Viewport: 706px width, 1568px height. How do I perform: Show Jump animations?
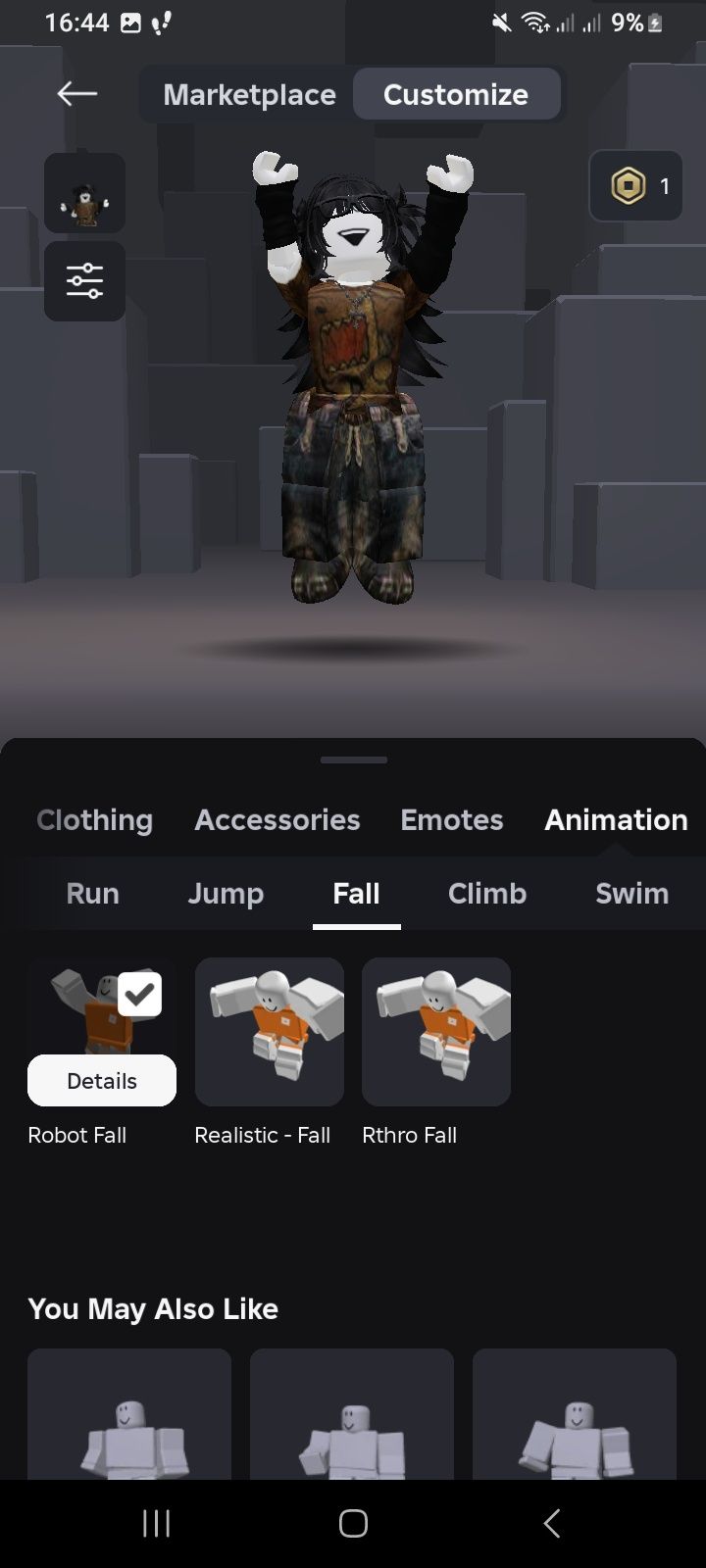(x=226, y=893)
